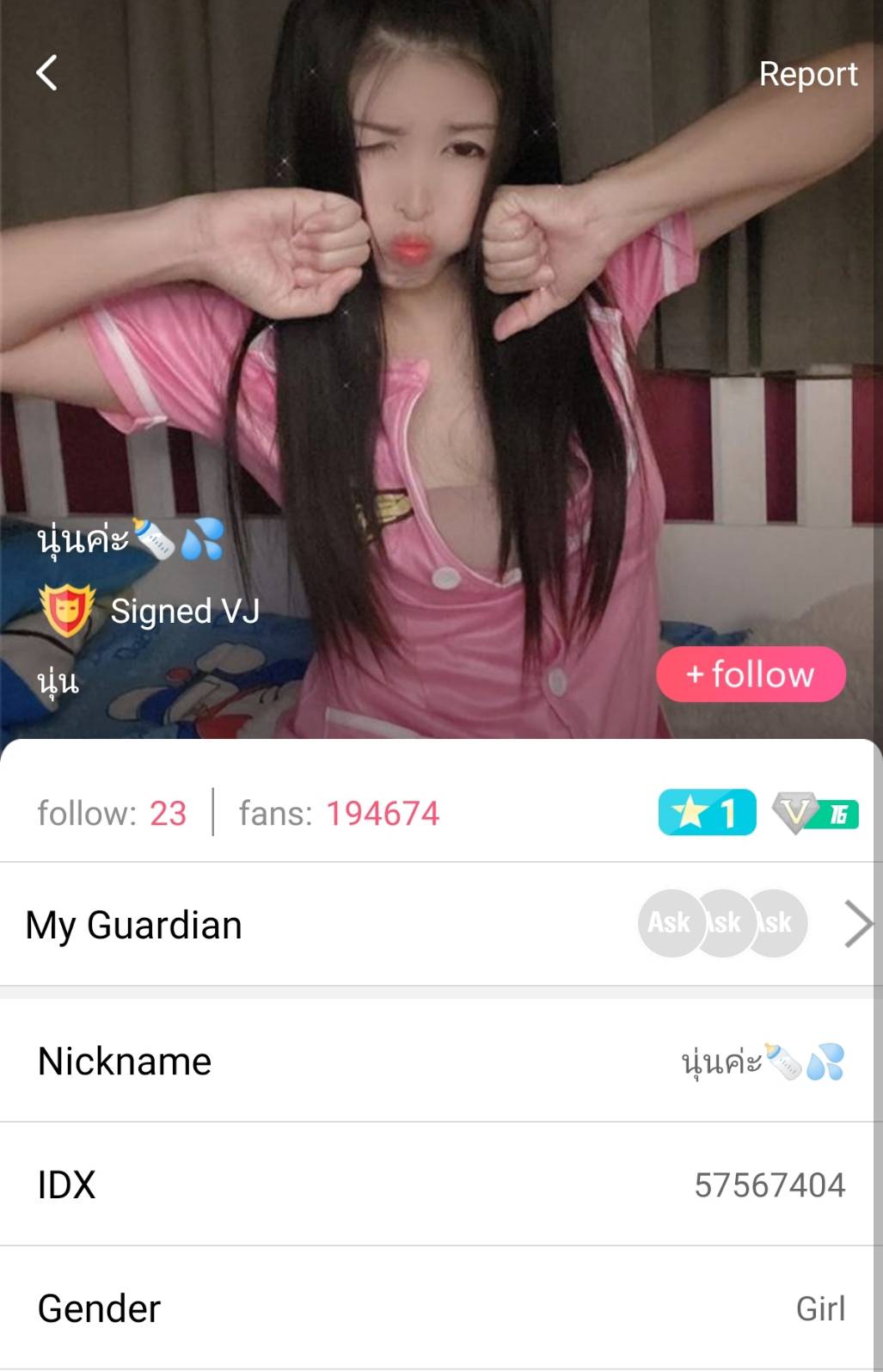View the follow count list
The width and height of the screenshot is (883, 1372).
tap(112, 813)
